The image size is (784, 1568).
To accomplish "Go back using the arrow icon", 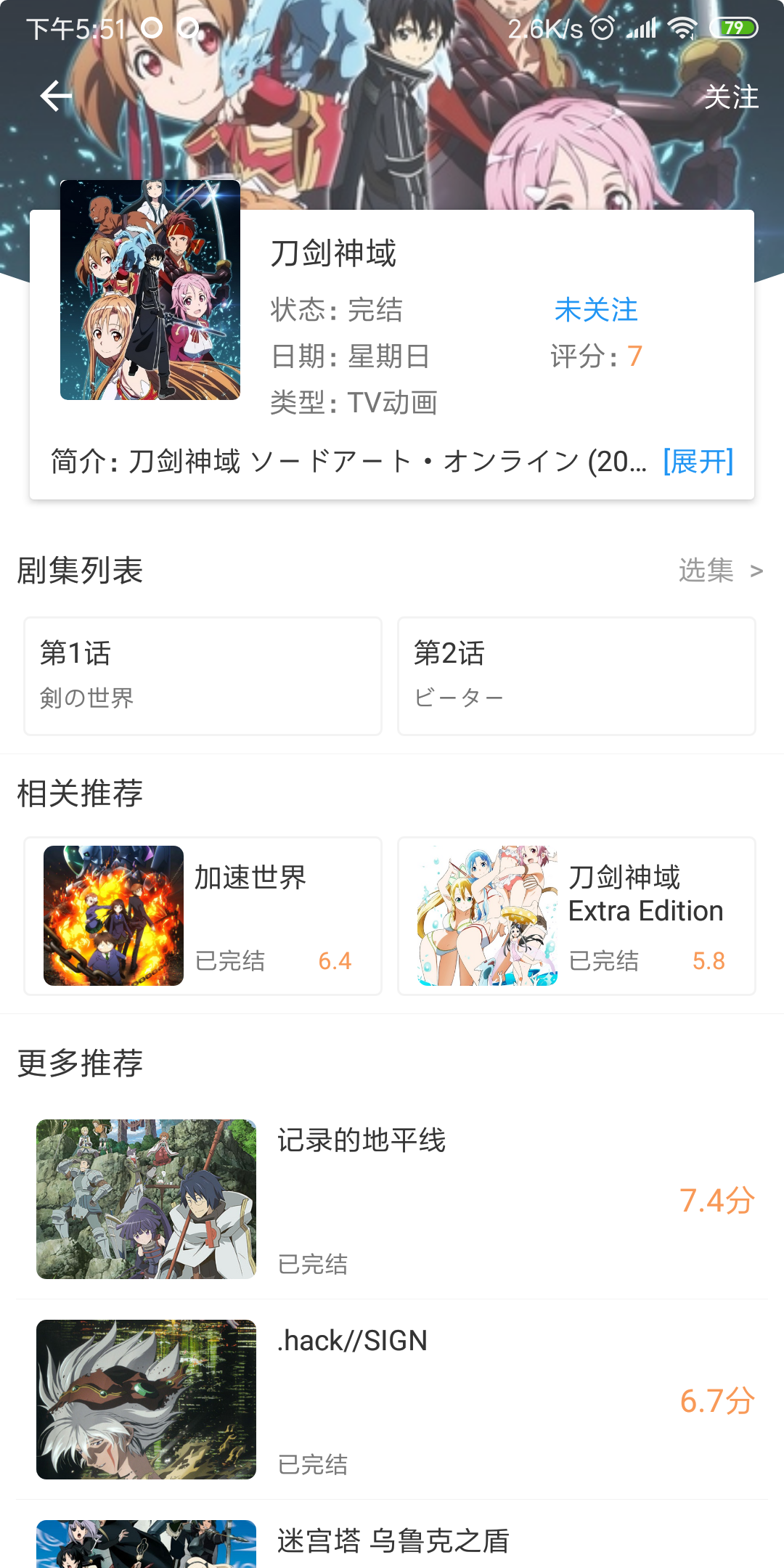I will pos(56,96).
